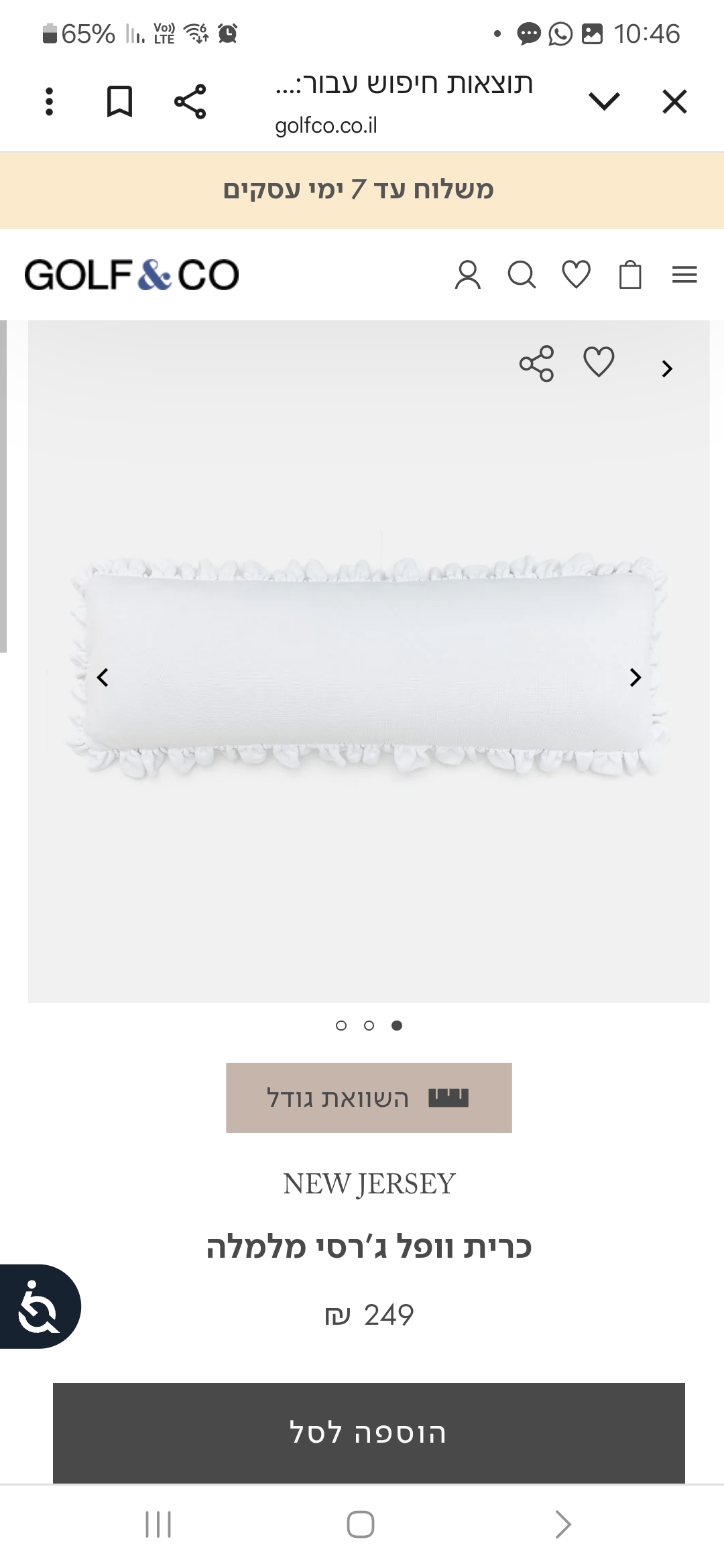This screenshot has height=1568, width=724.
Task: Expand the browser tab dropdown chevron
Action: (x=604, y=102)
